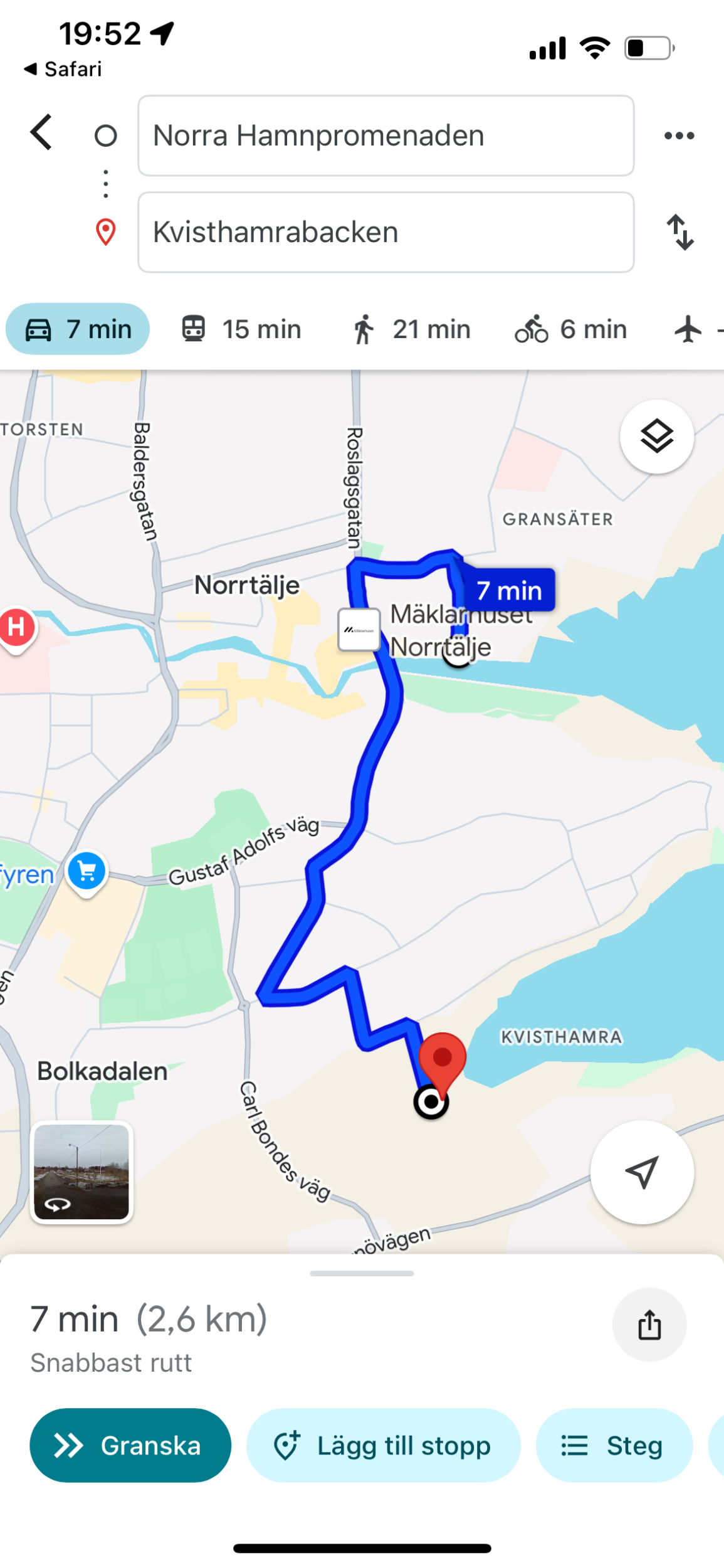Edit the Kvisthamrabacken destination field
The width and height of the screenshot is (724, 1568).
(386, 232)
